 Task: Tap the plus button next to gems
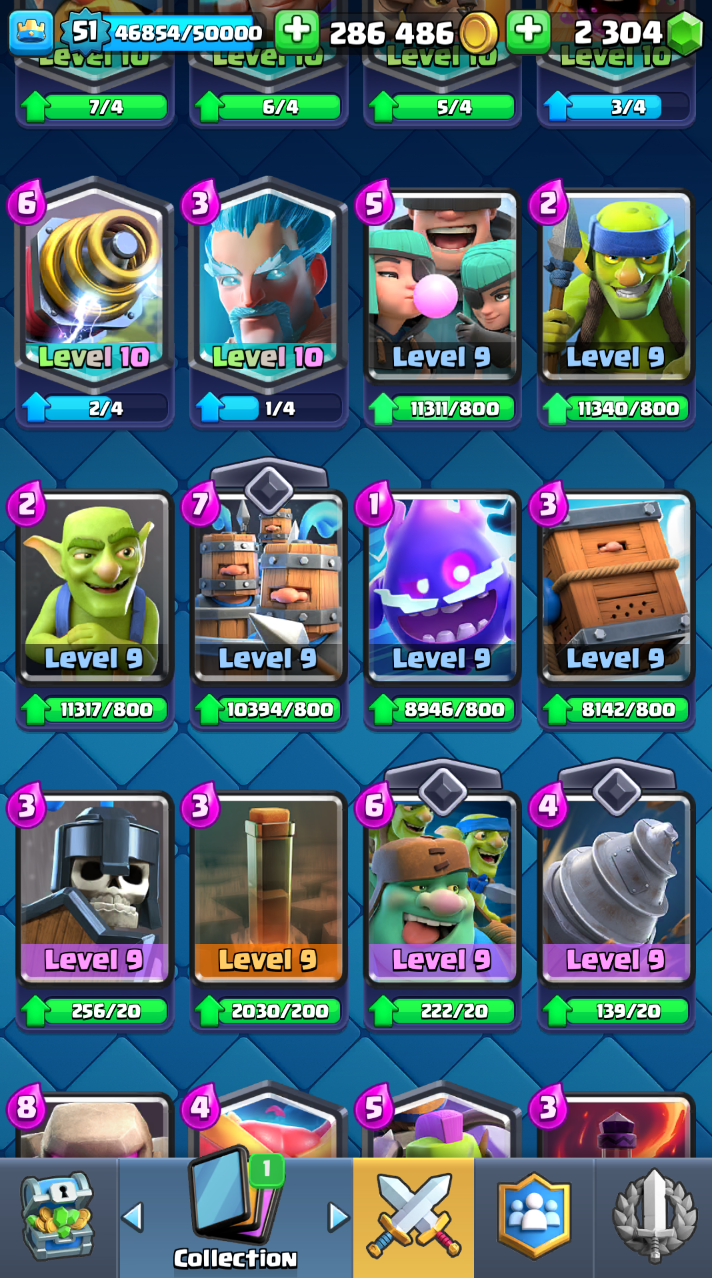[528, 32]
